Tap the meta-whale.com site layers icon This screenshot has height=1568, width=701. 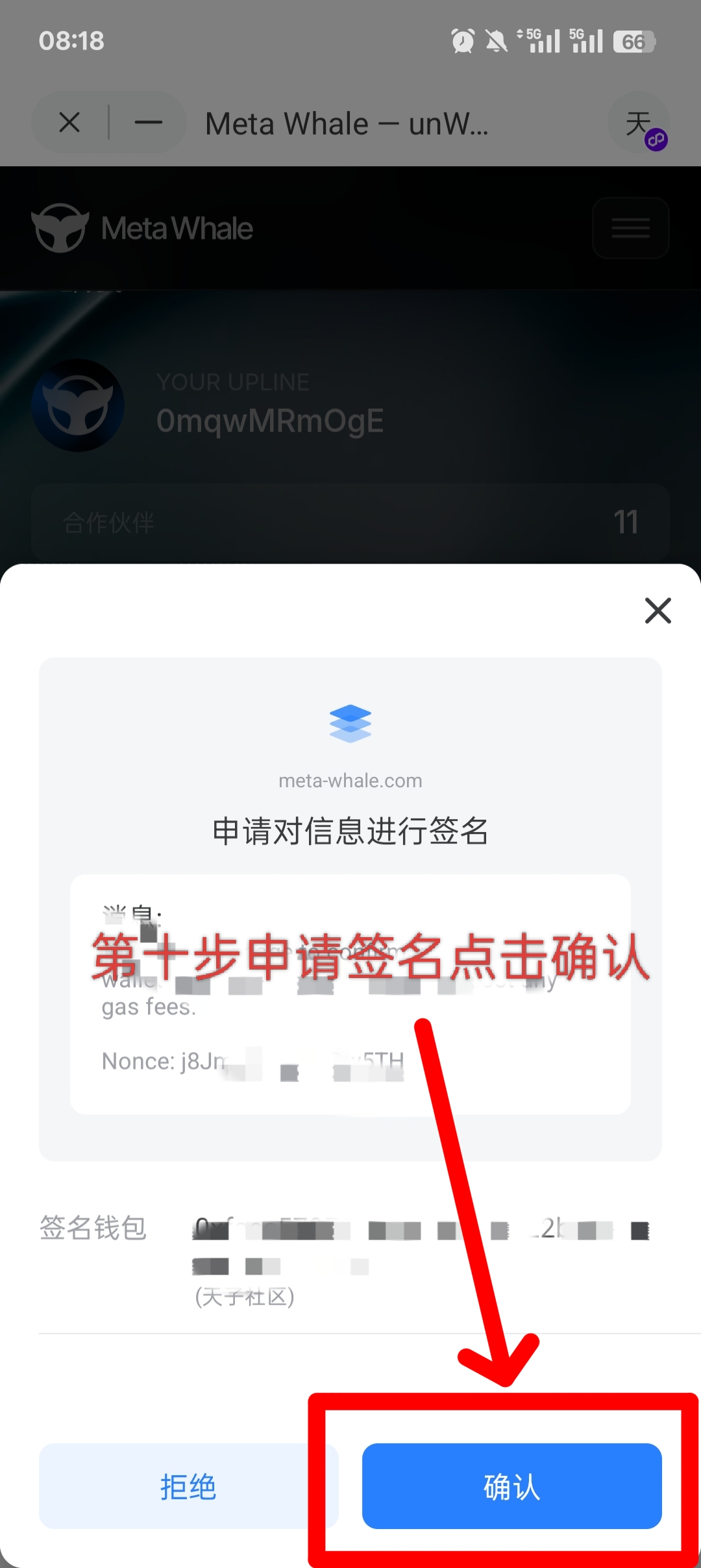350,722
